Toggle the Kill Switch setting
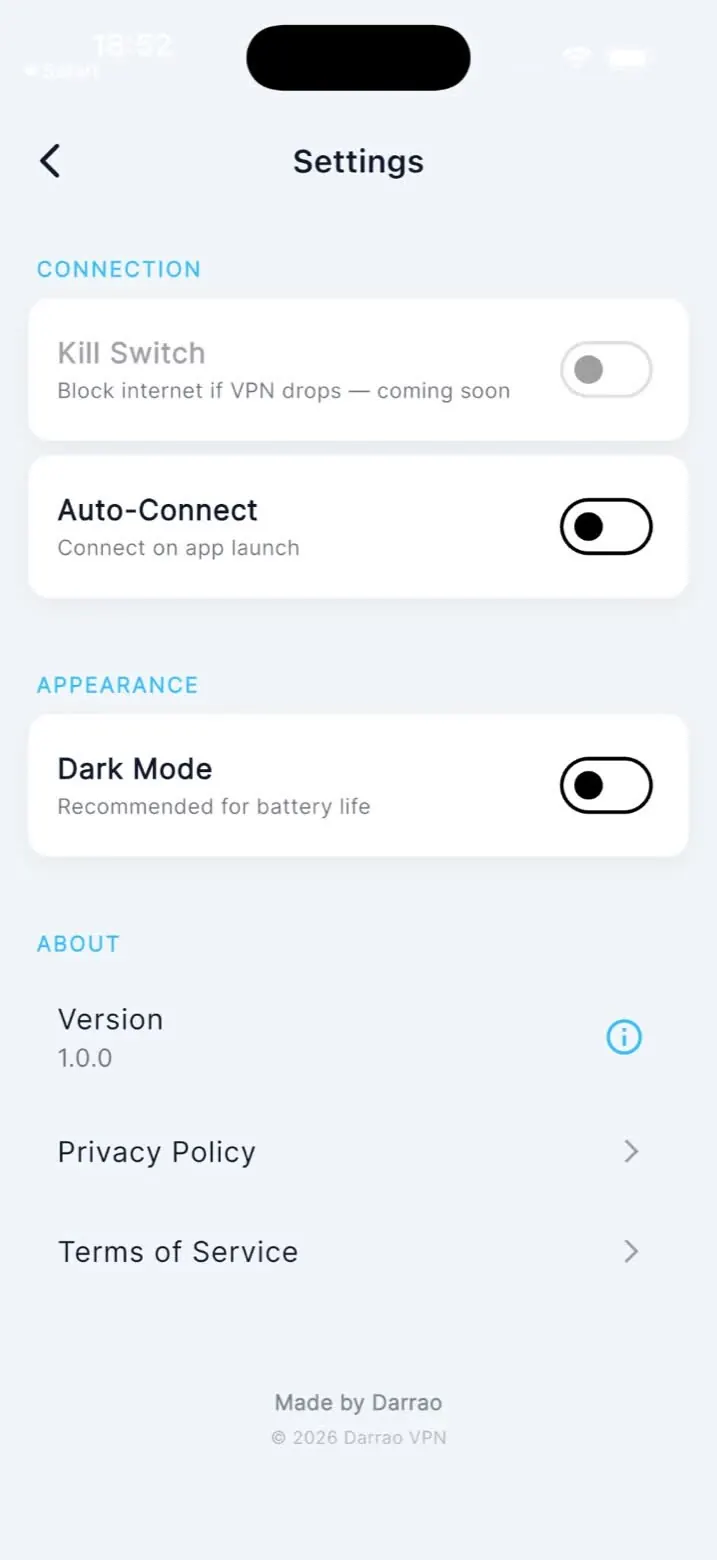The height and width of the screenshot is (1560, 717). pos(606,370)
